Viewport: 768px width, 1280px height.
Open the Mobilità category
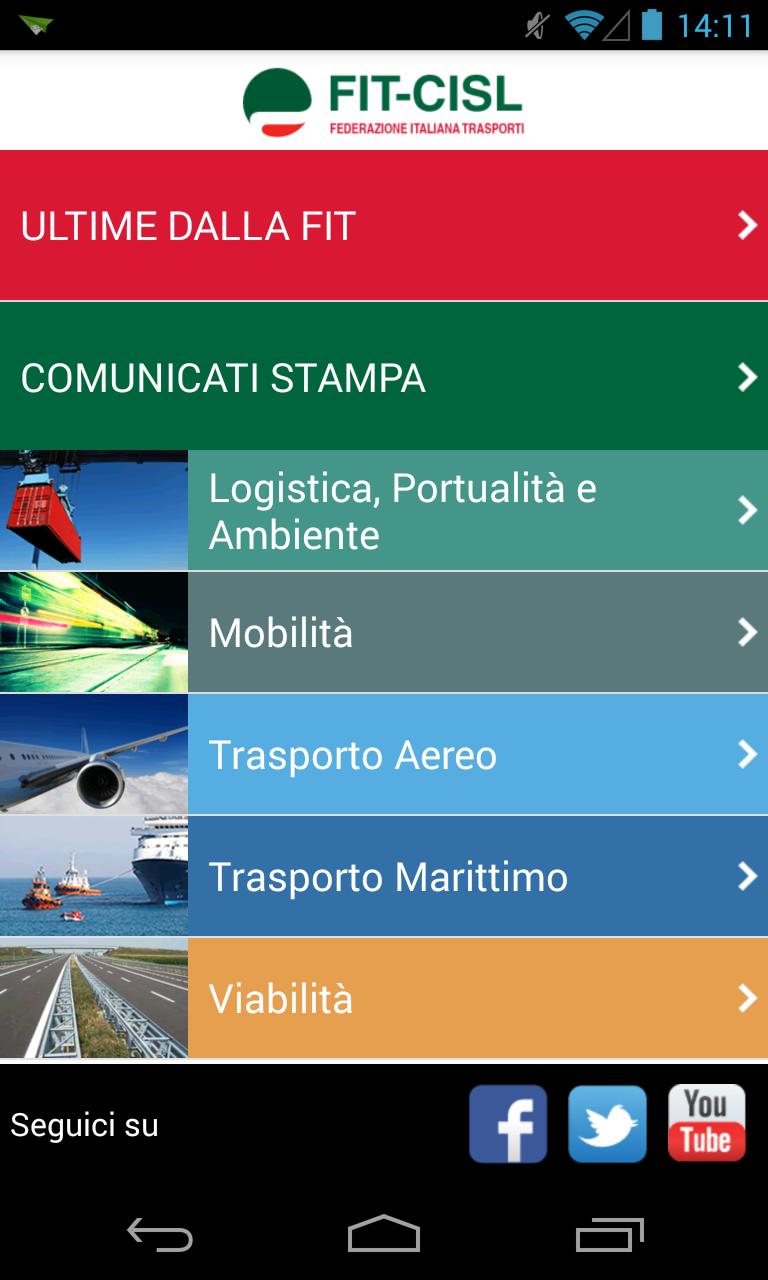[384, 633]
